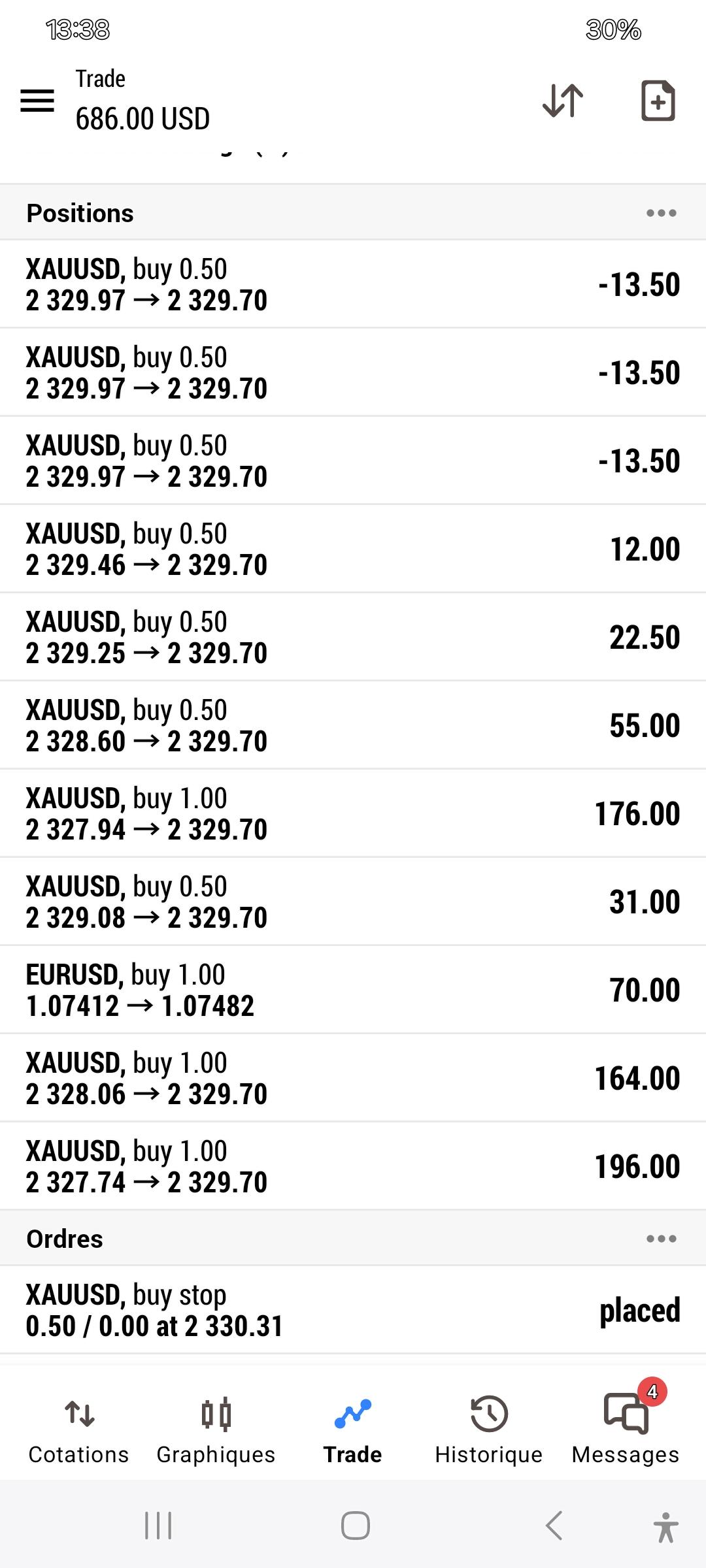Go to the Historique tab

[x=489, y=1428]
